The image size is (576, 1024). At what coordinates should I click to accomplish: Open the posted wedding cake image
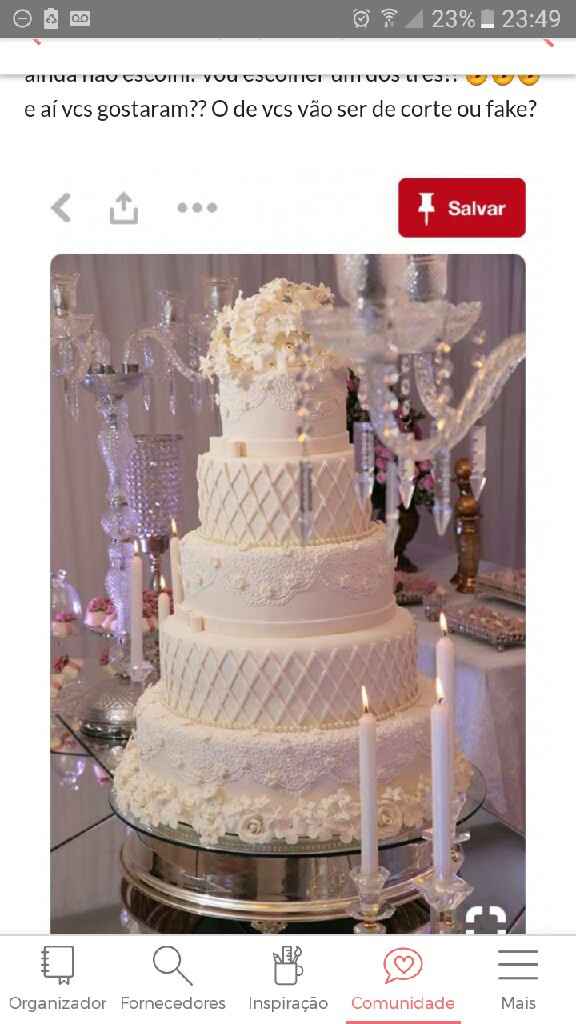[x=288, y=594]
